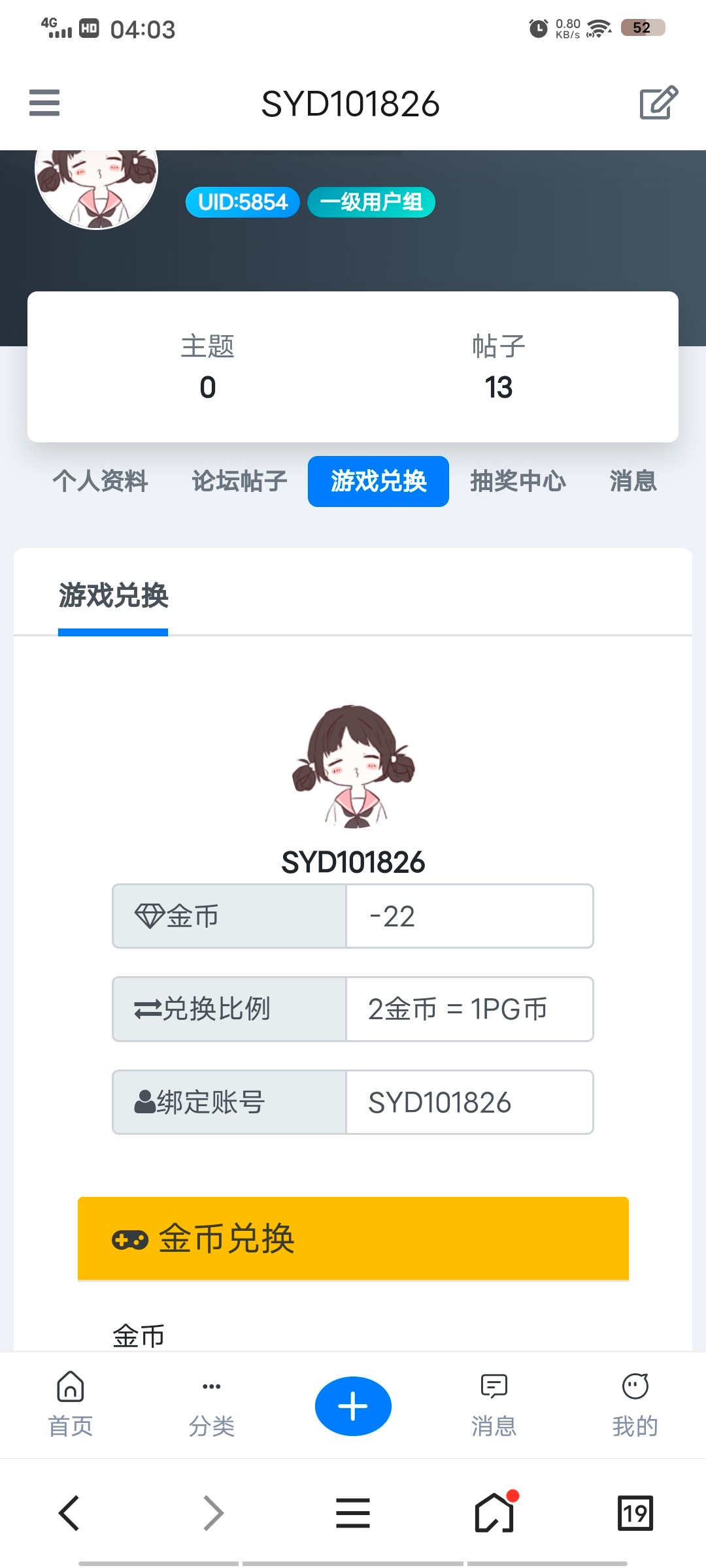Viewport: 706px width, 1568px height.
Task: Switch to the 个人资料 tab
Action: coord(100,482)
